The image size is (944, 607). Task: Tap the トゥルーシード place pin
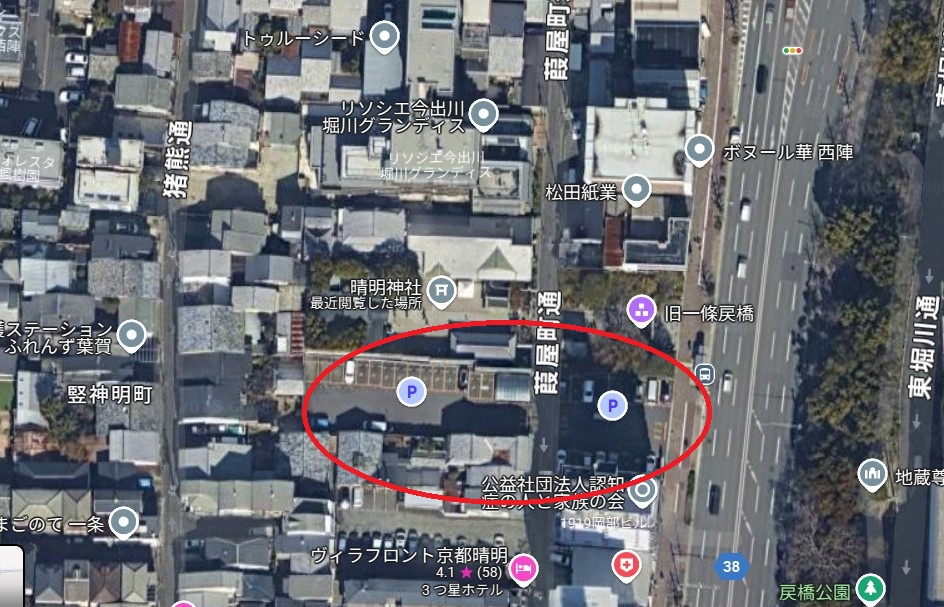click(385, 38)
